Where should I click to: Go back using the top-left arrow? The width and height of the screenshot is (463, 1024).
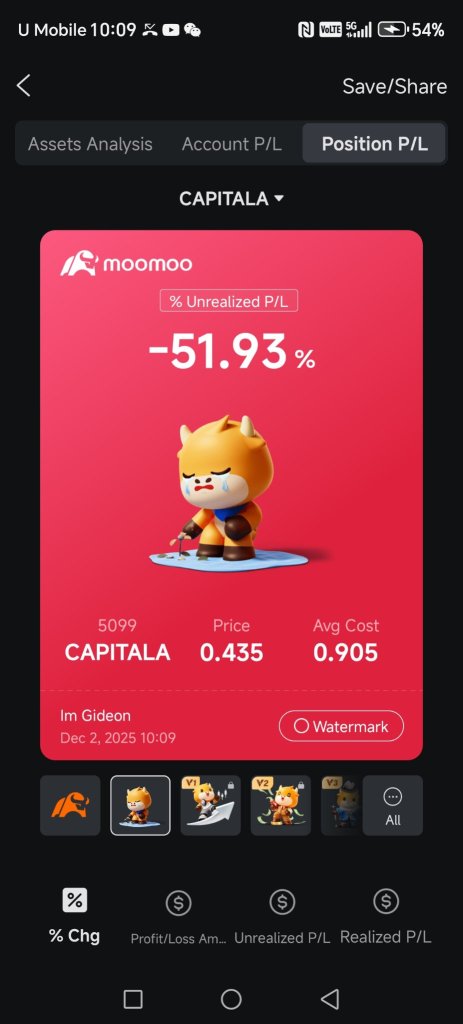(24, 86)
